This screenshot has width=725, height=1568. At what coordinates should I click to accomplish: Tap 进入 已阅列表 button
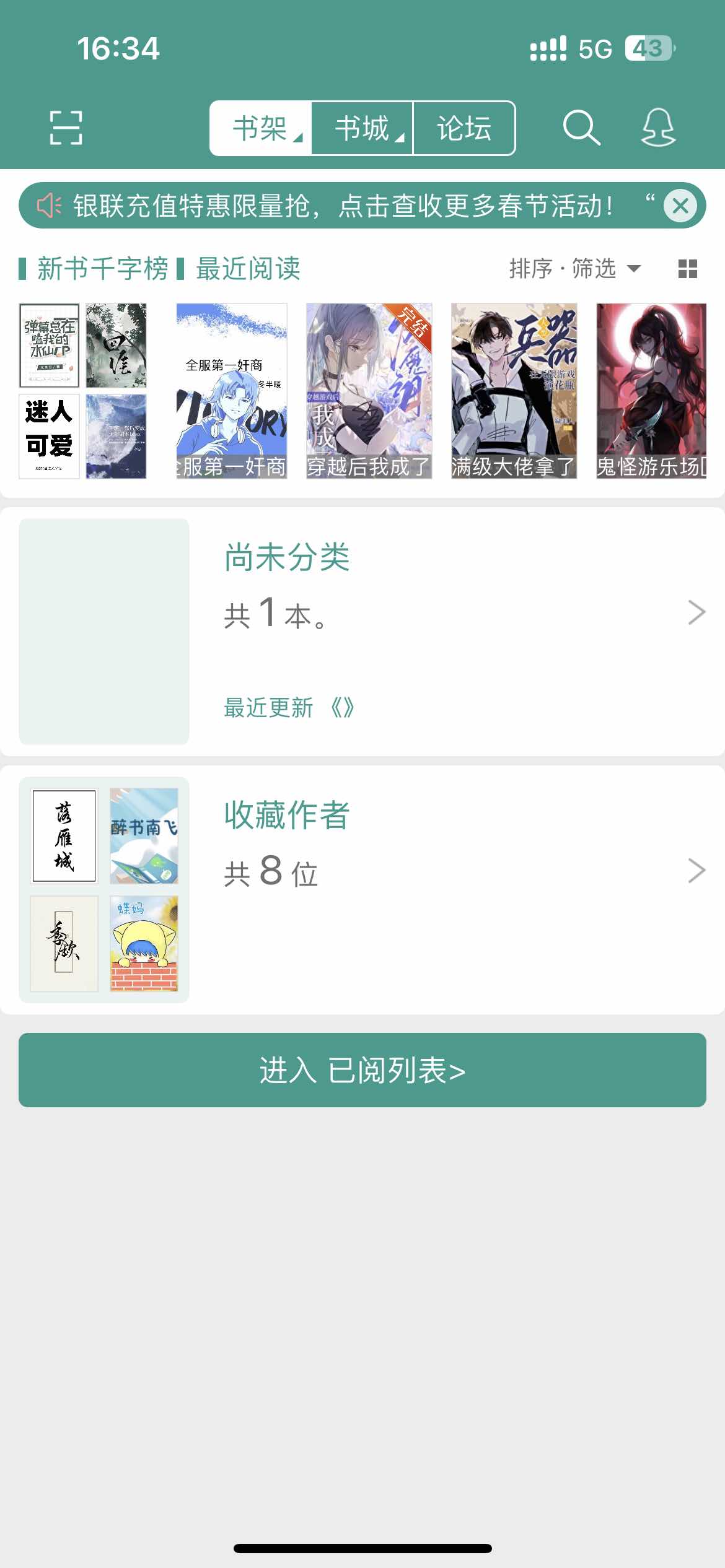tap(362, 1069)
